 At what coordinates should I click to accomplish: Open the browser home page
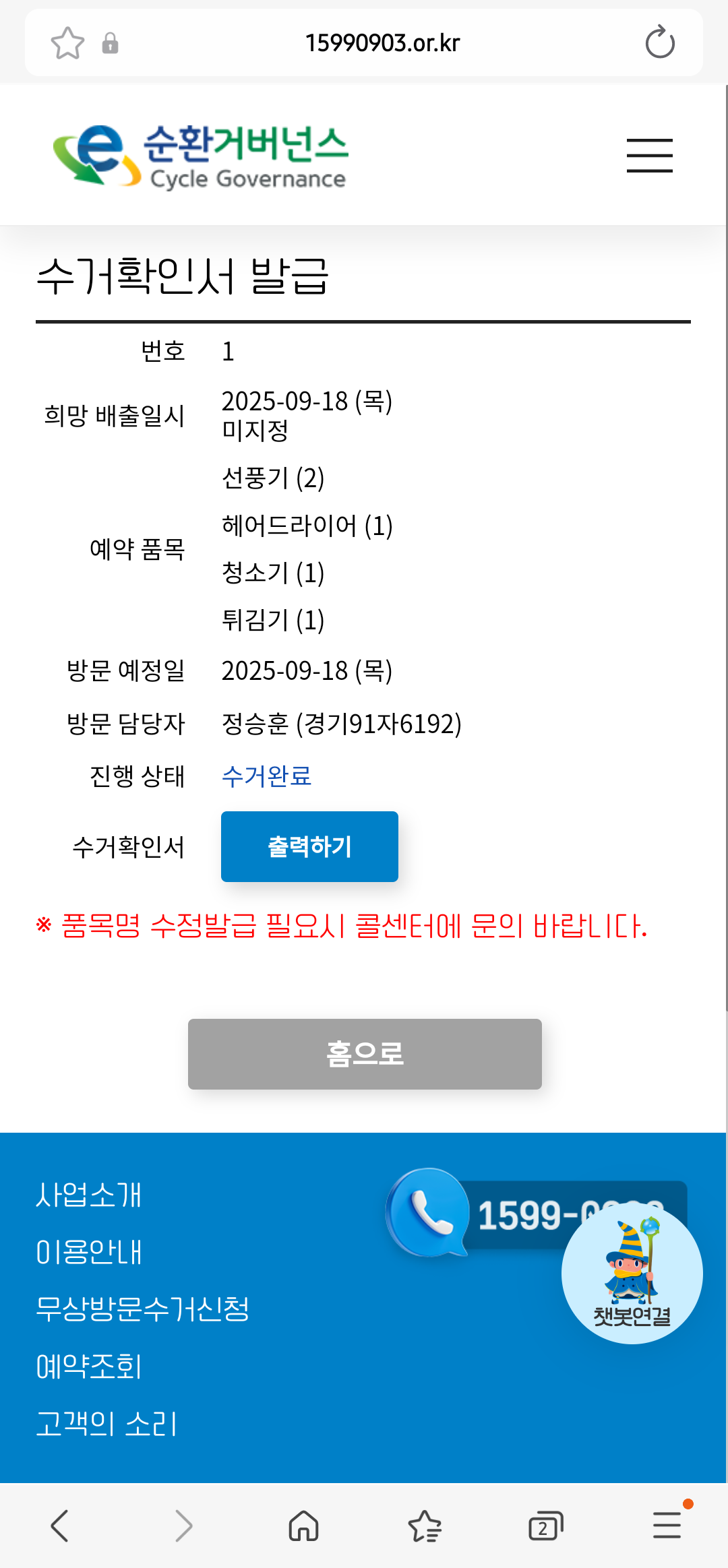[303, 1526]
